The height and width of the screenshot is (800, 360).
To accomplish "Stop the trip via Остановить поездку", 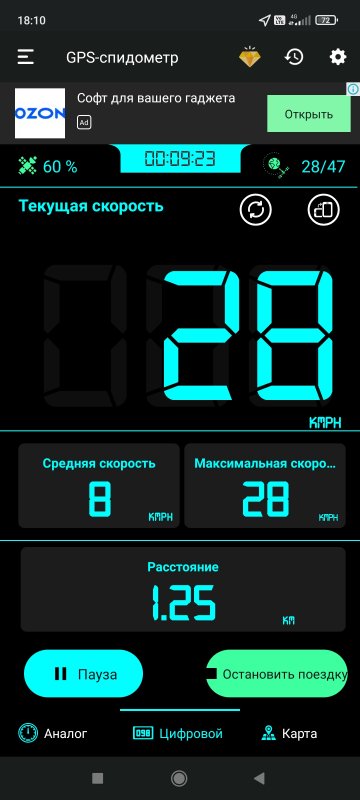I will [277, 674].
